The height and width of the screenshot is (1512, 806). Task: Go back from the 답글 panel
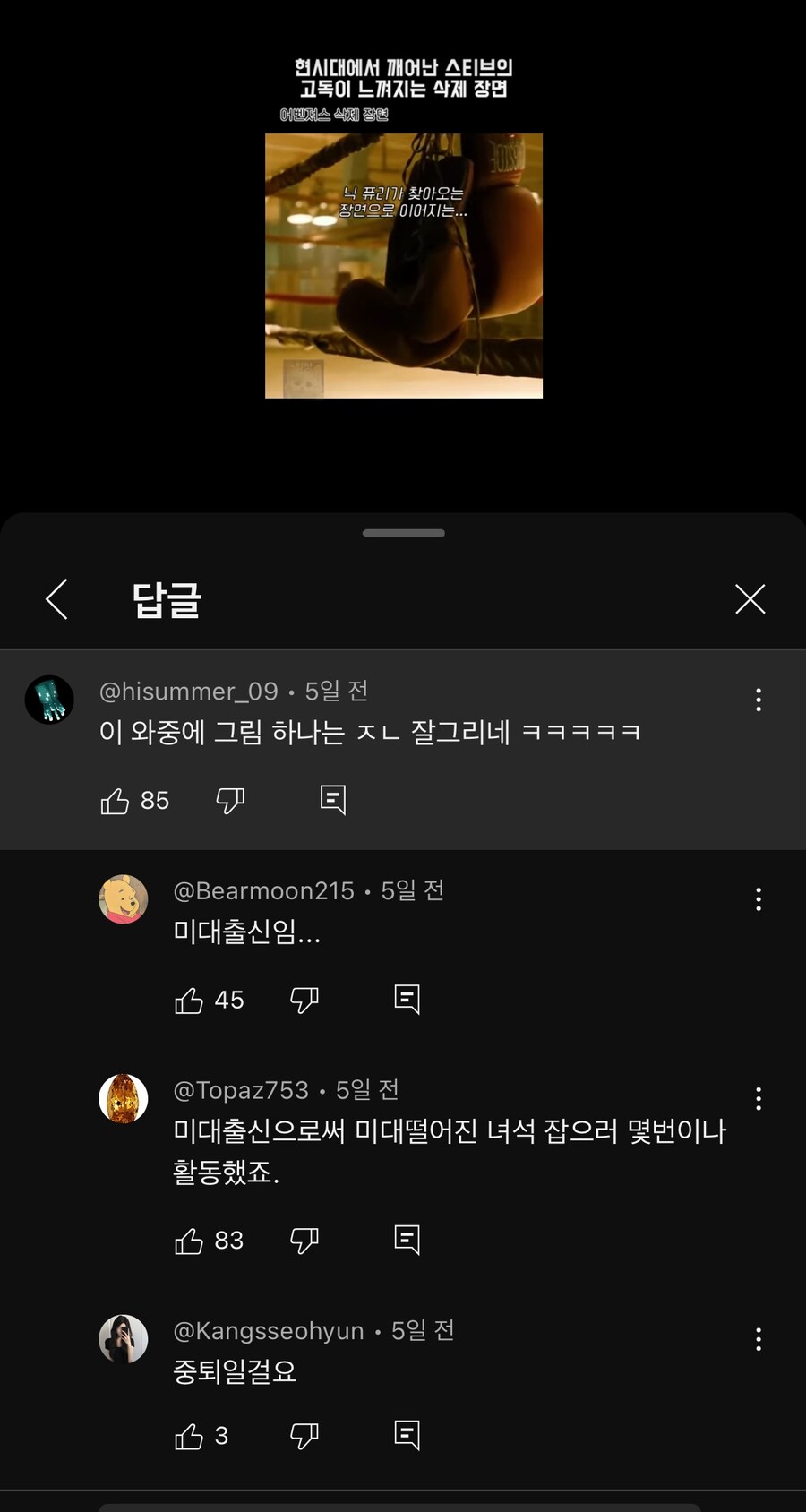pyautogui.click(x=56, y=600)
